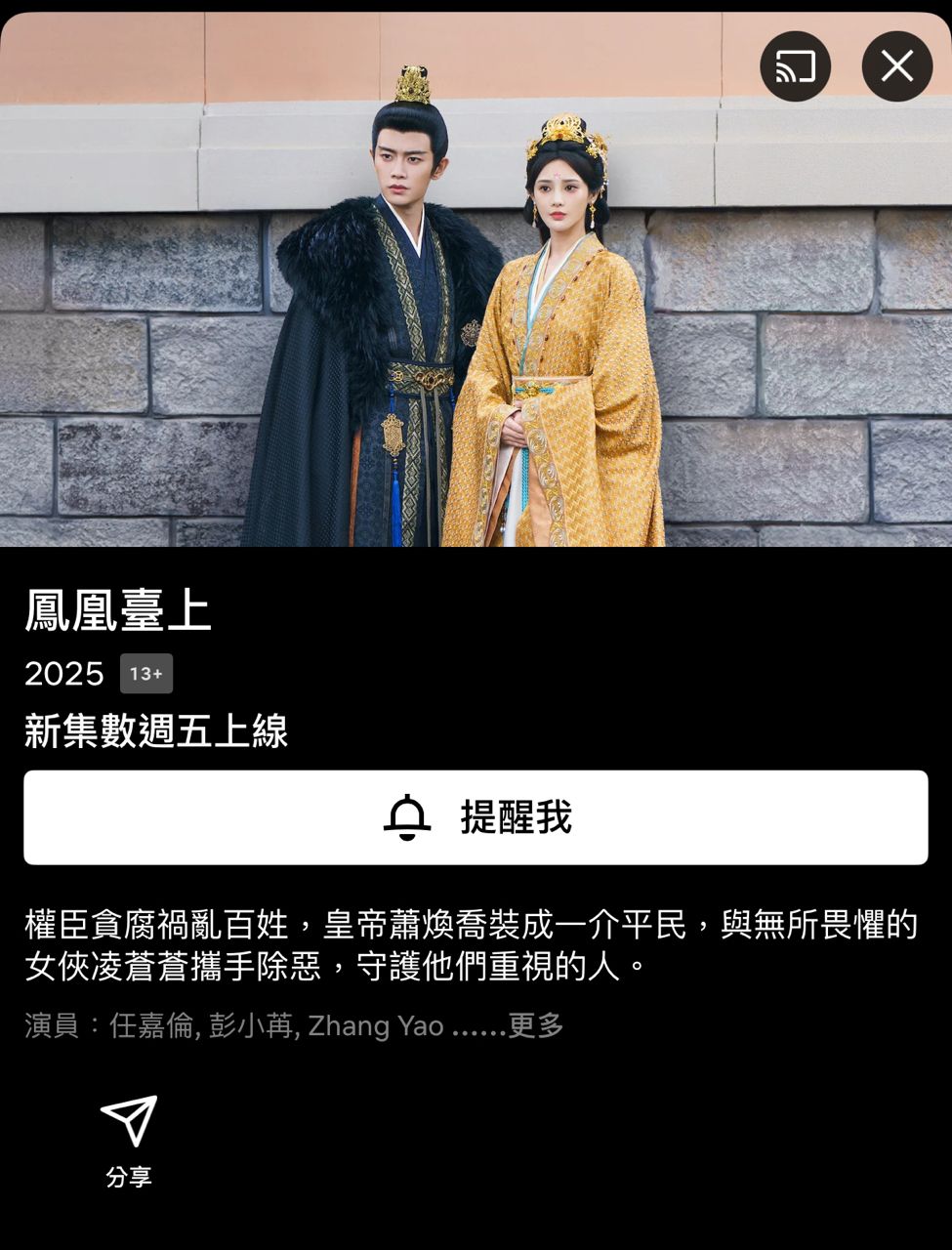
Task: Tap the 提醒我 reminder button
Action: click(x=476, y=817)
